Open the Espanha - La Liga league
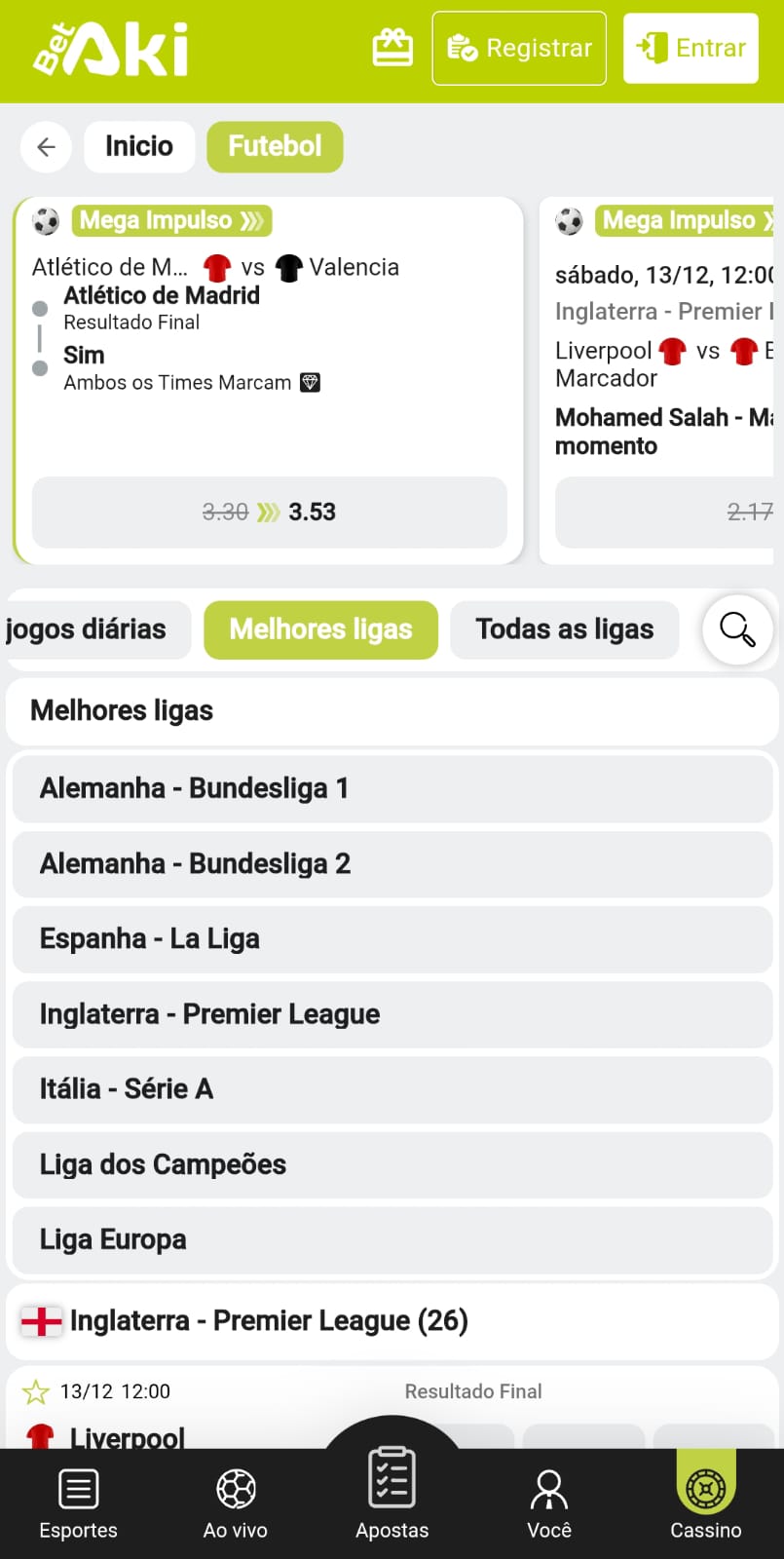784x1559 pixels. coord(390,938)
